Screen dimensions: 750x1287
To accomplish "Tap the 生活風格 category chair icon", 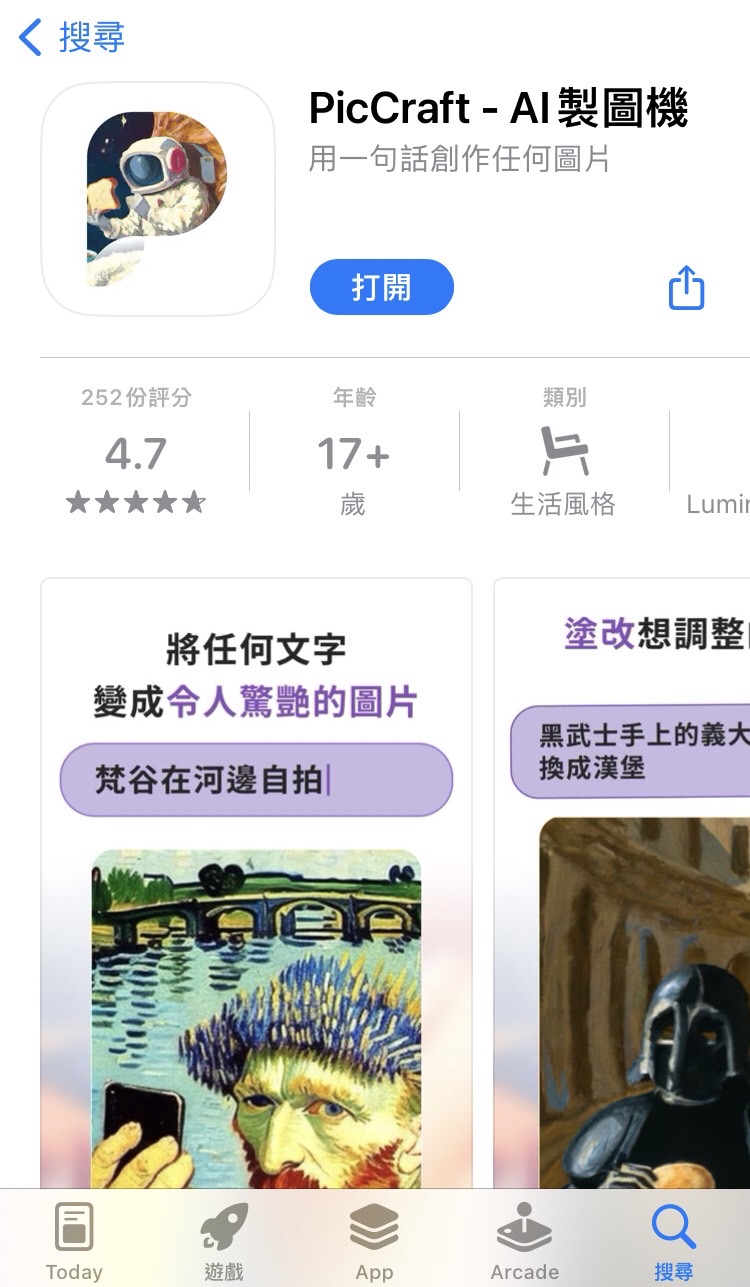I will point(565,452).
